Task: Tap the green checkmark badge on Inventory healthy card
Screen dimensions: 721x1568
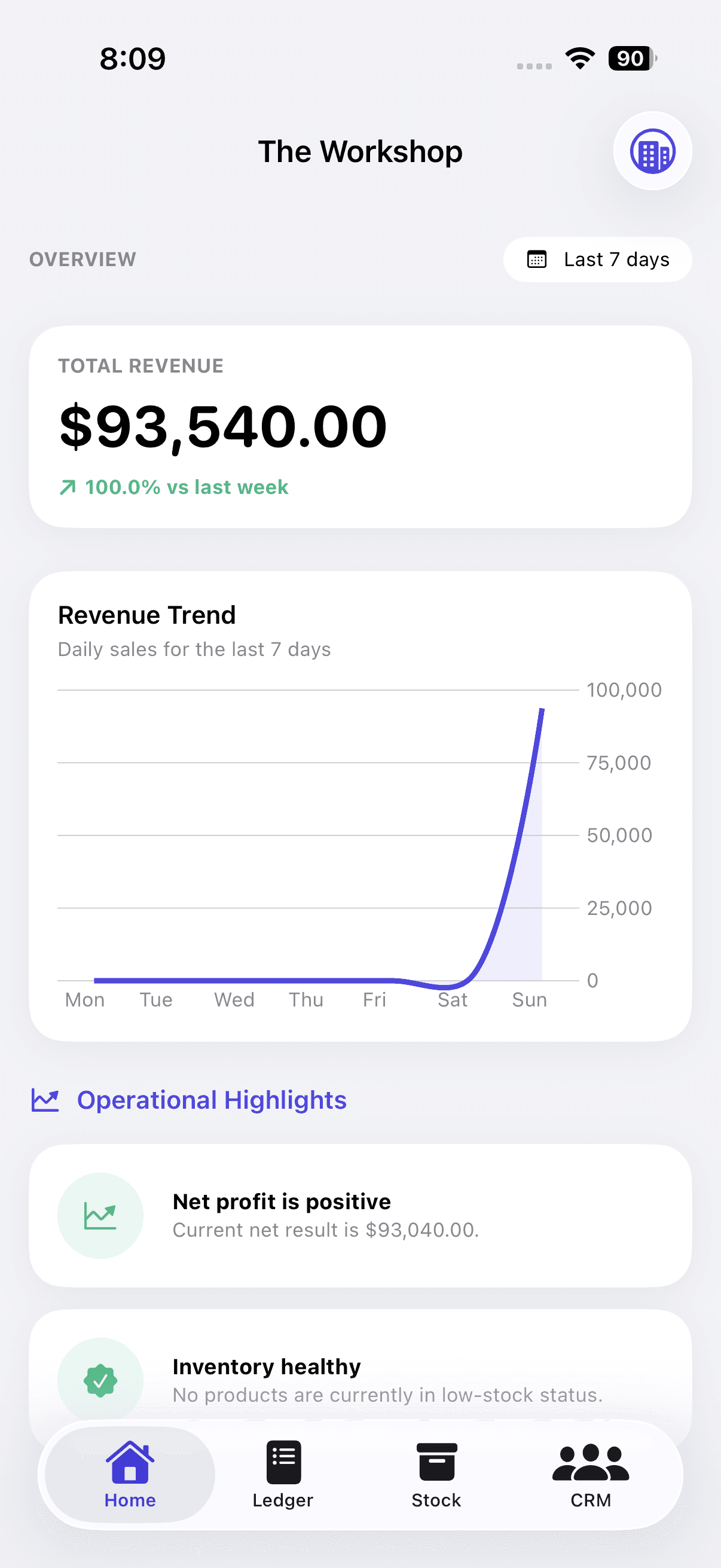Action: tap(100, 1380)
